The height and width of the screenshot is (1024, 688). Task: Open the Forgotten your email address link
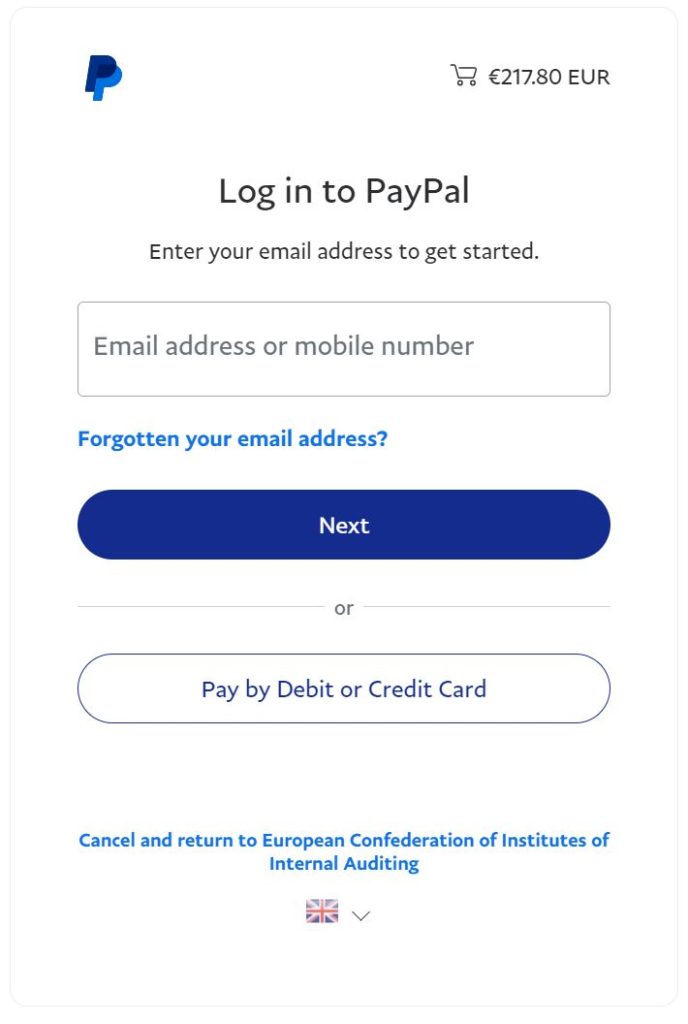pos(232,438)
